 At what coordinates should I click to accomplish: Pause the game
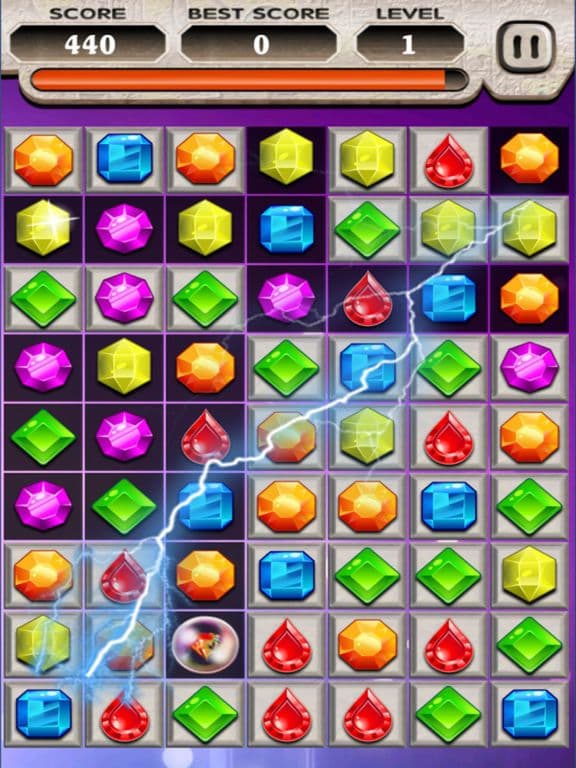[527, 46]
